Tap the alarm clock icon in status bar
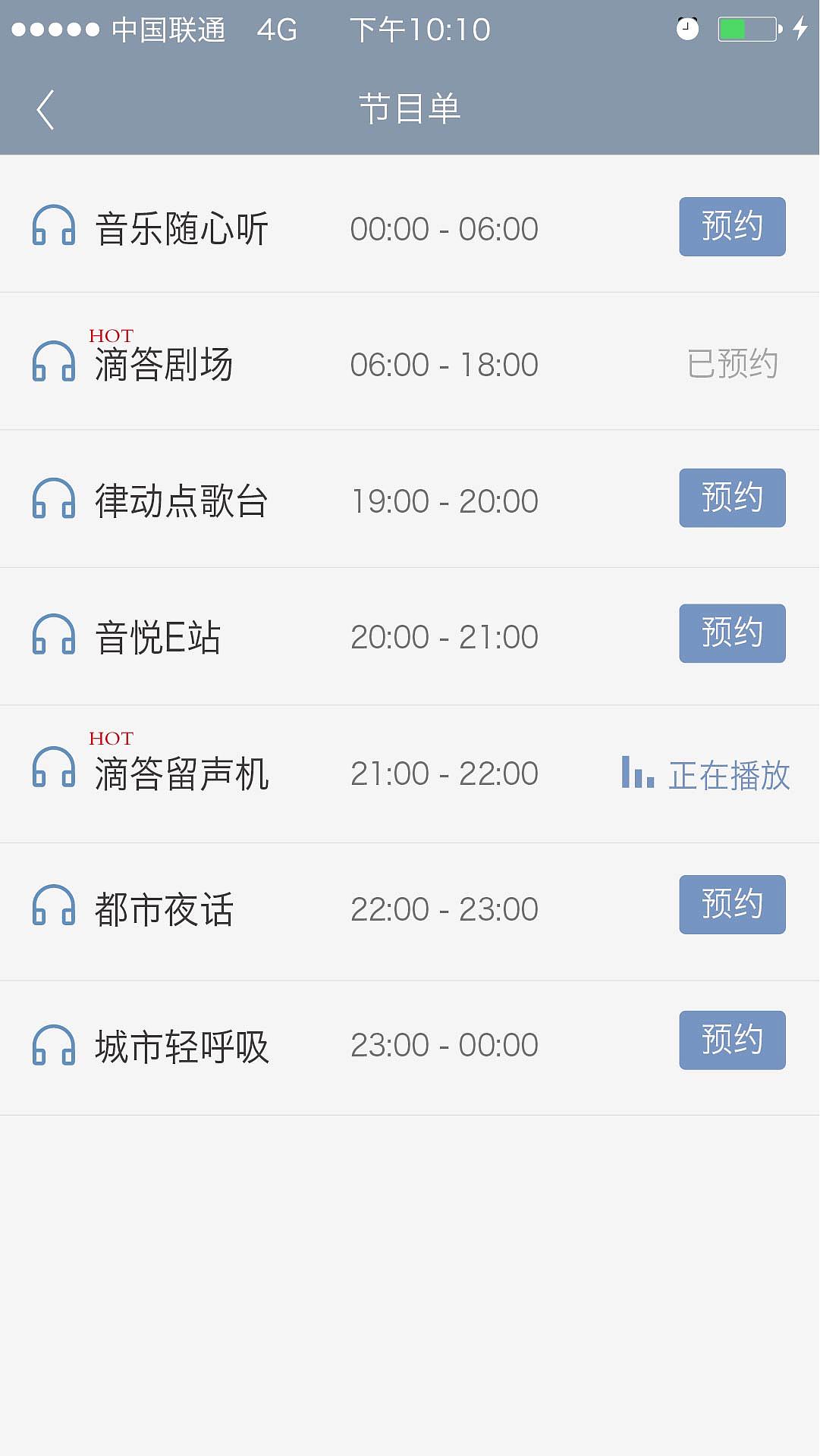Screen dimensions: 820x1456 (x=687, y=27)
